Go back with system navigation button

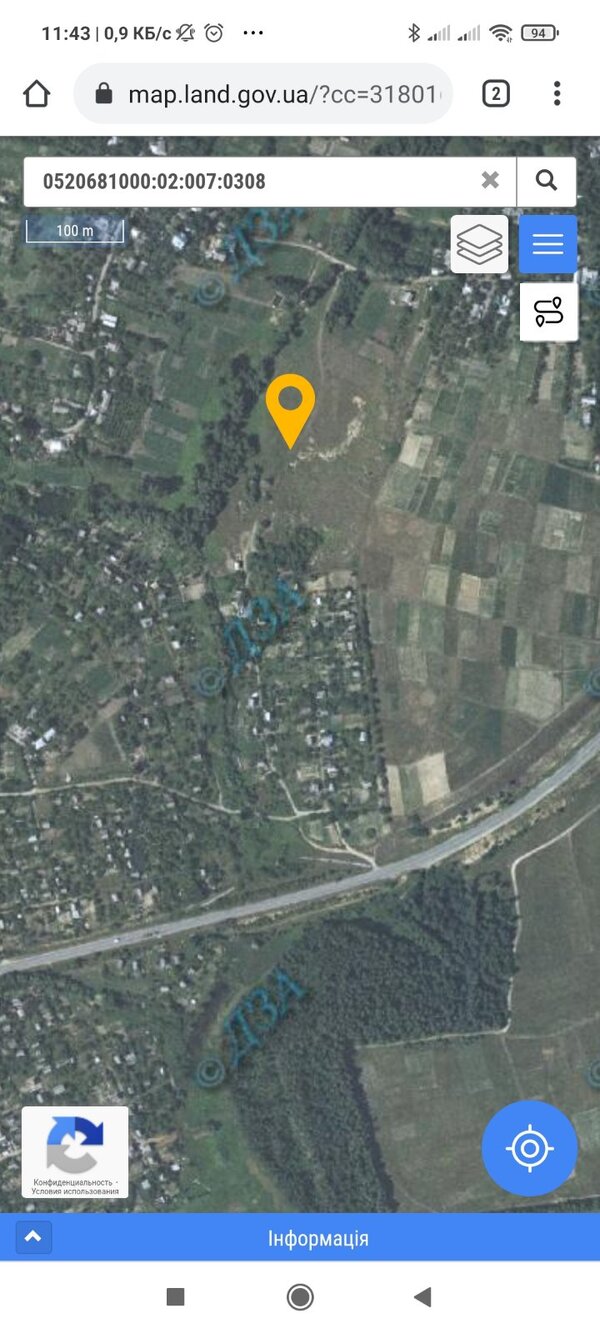pos(422,1297)
